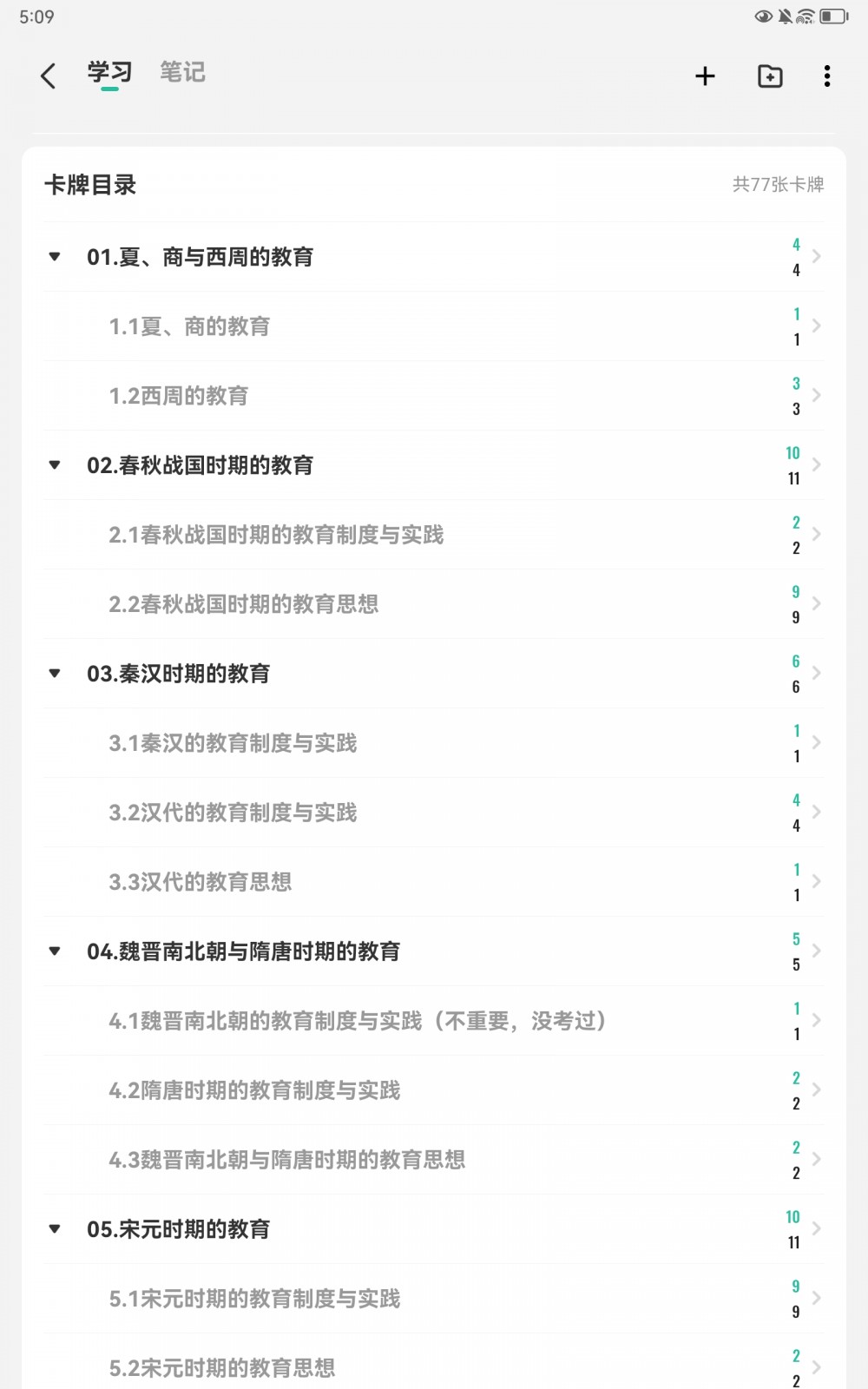Open section 1.1夏、商的教育
This screenshot has height=1389, width=868.
click(434, 326)
